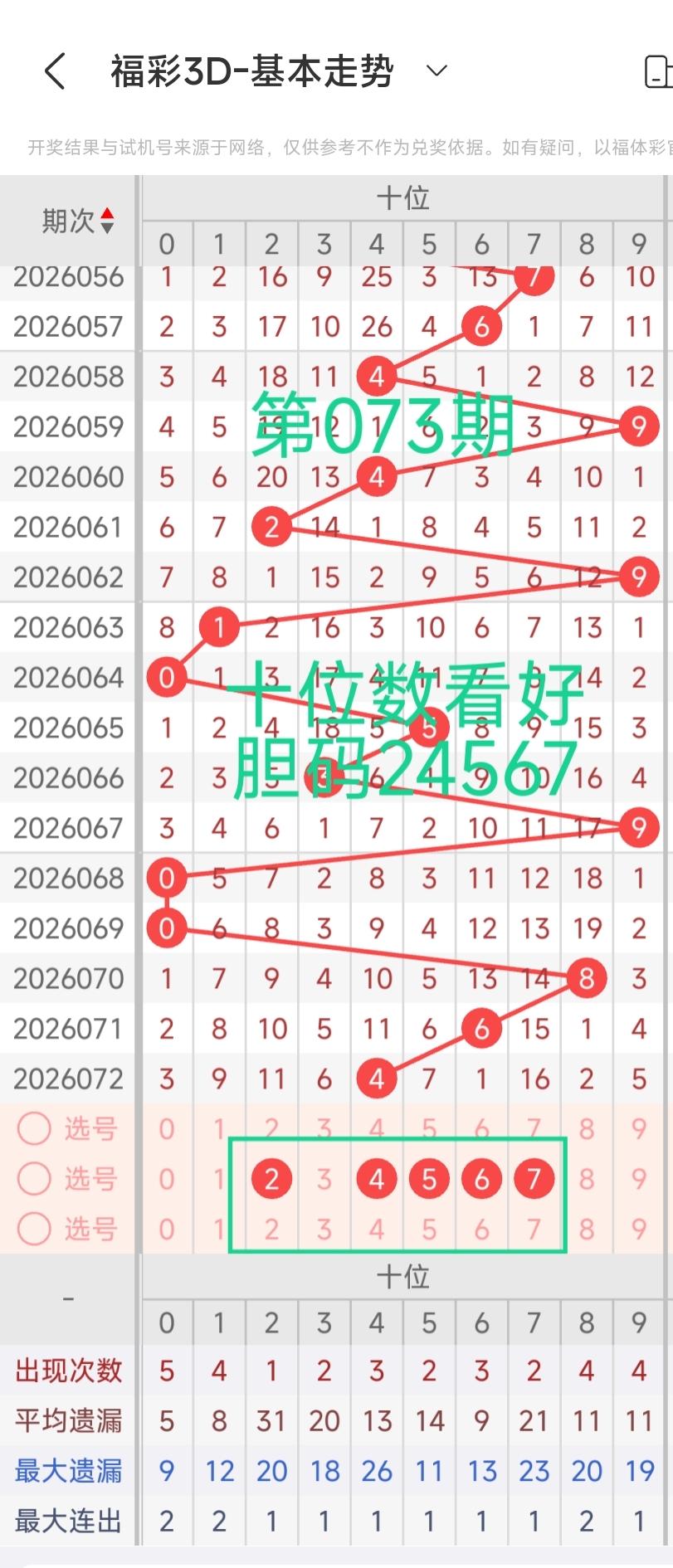Select the first 选号 radio circle

pyautogui.click(x=33, y=1128)
